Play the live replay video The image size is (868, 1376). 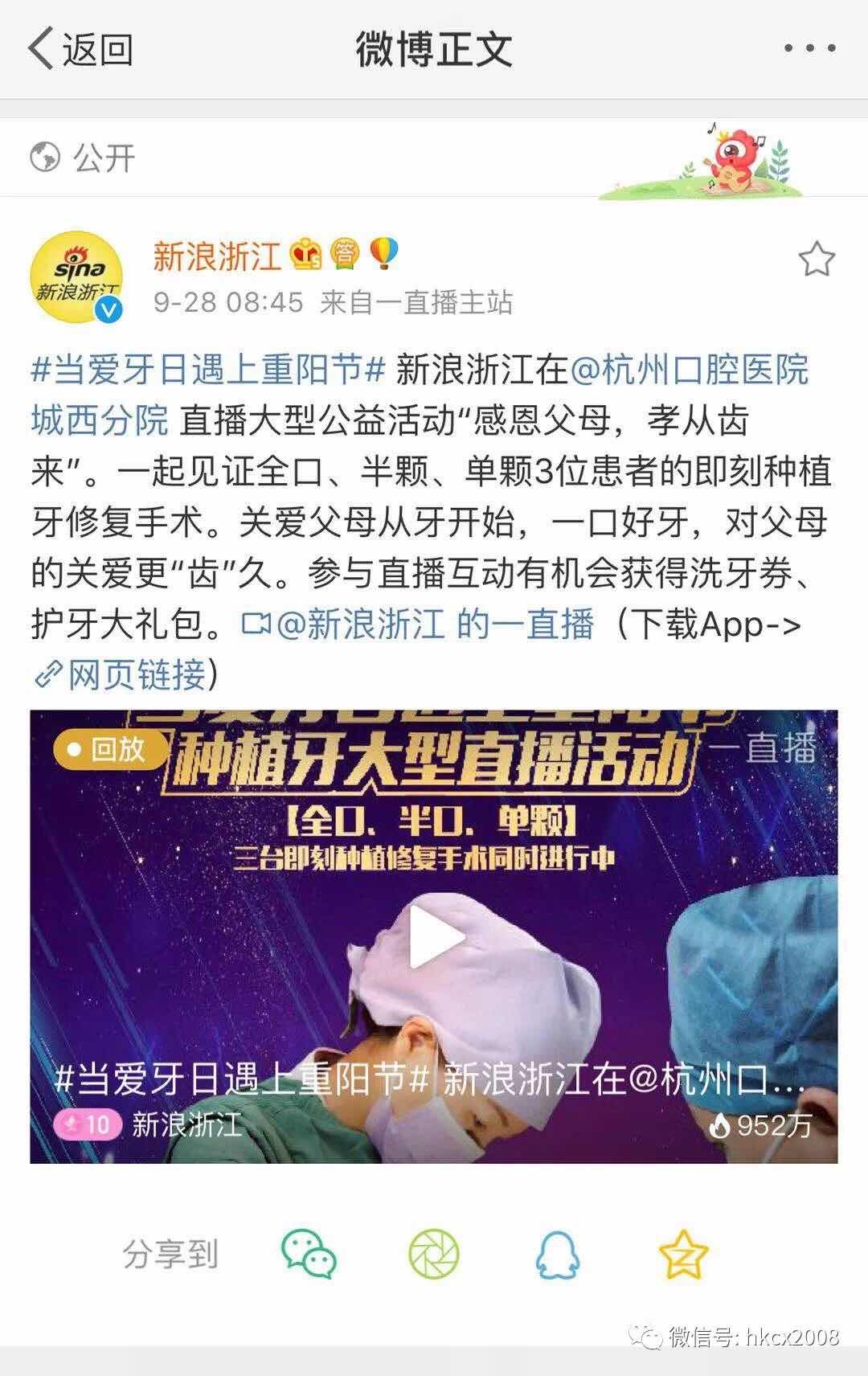coord(435,937)
